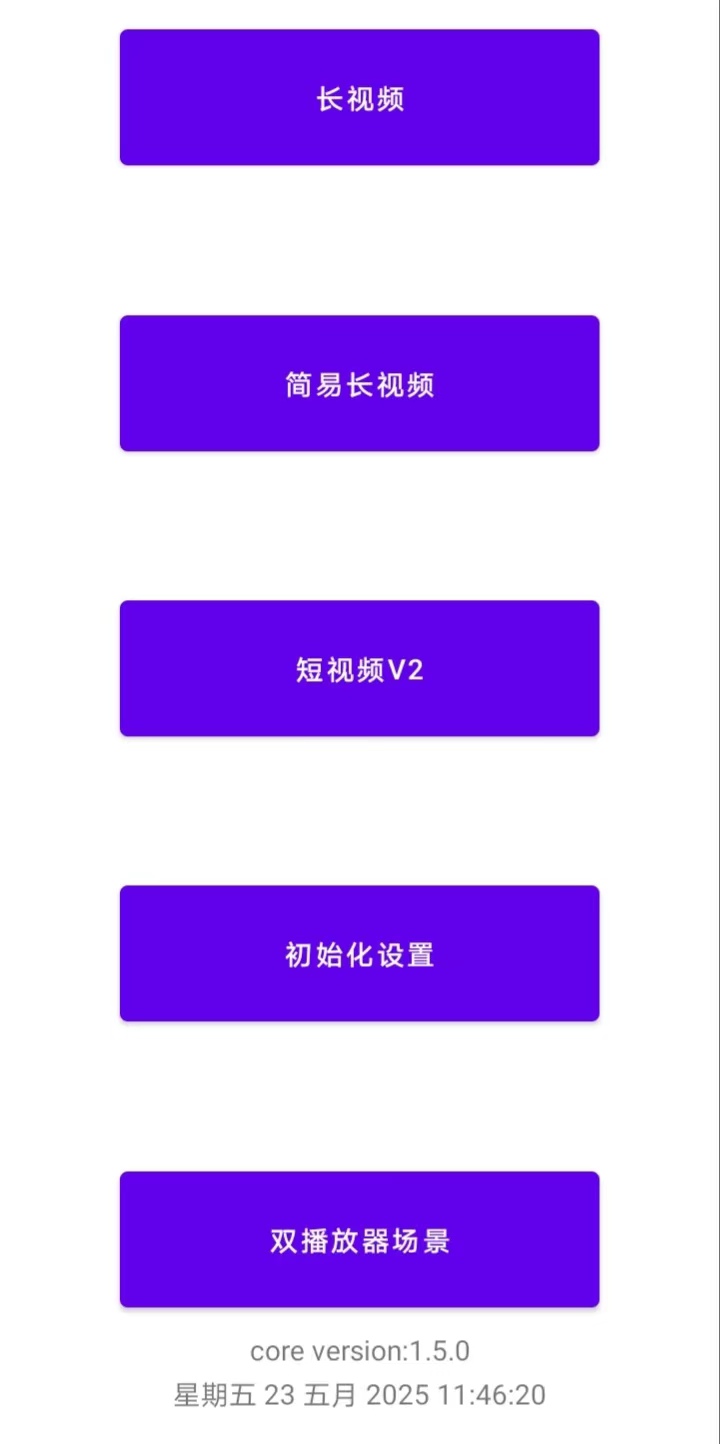Tap the version label at the bottom
The height and width of the screenshot is (1444, 720).
[x=359, y=1351]
